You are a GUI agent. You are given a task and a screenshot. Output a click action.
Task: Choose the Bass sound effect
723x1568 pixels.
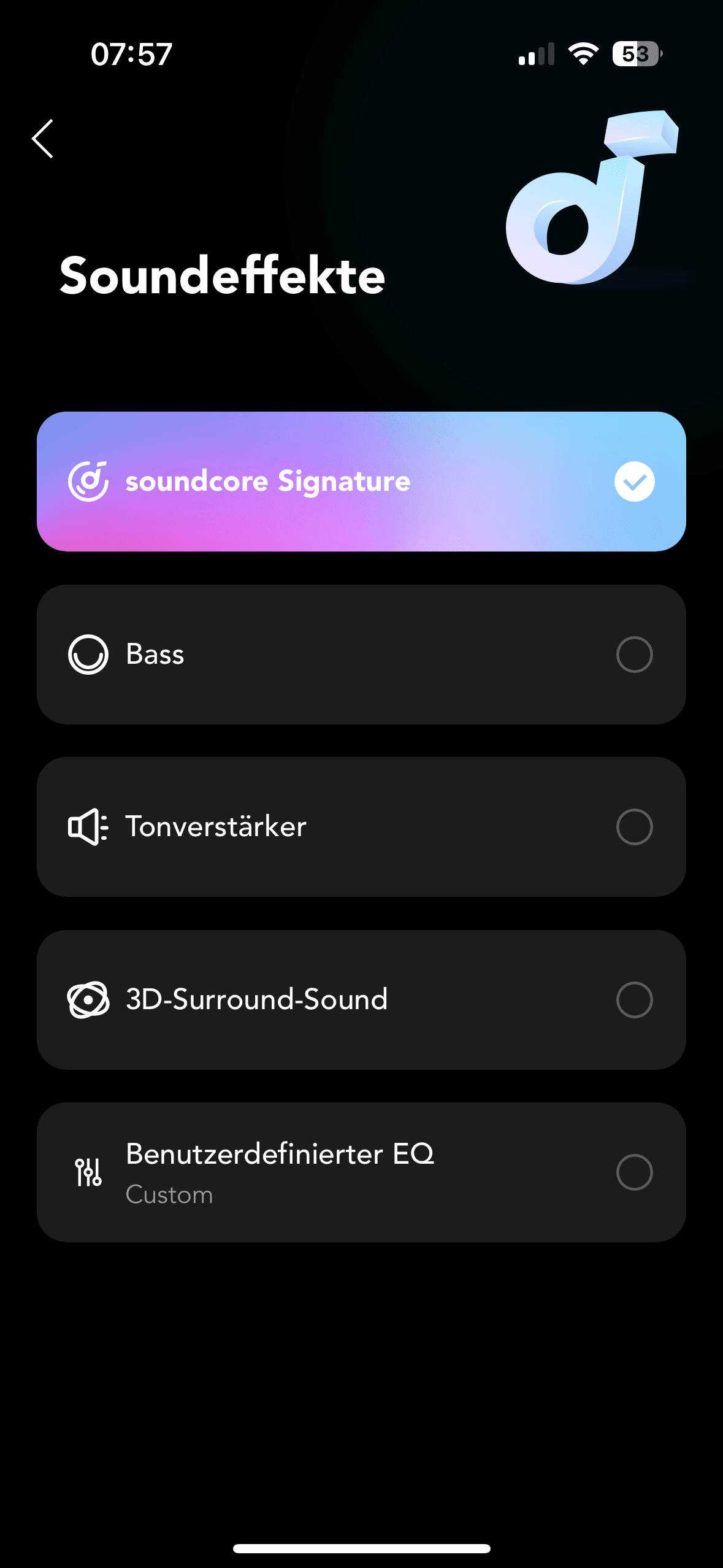(361, 654)
